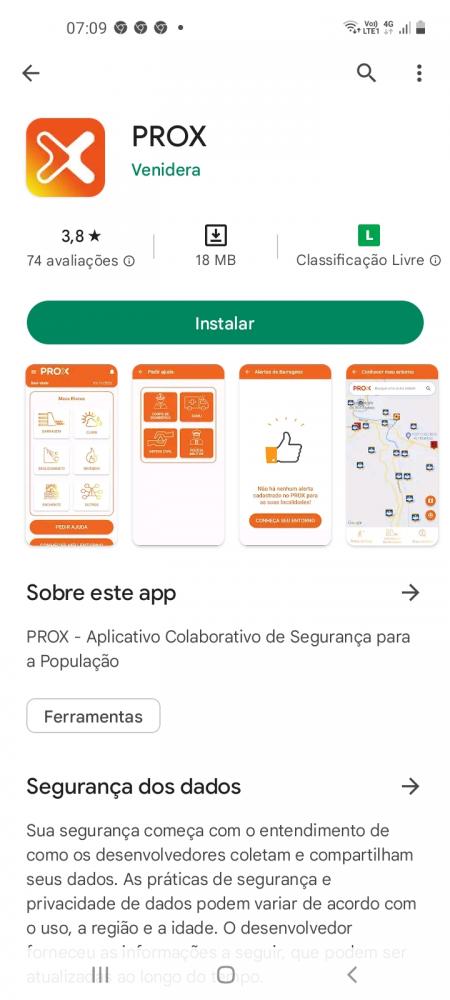Select the Ferramentas category chip
The height and width of the screenshot is (1000, 450).
tap(93, 716)
